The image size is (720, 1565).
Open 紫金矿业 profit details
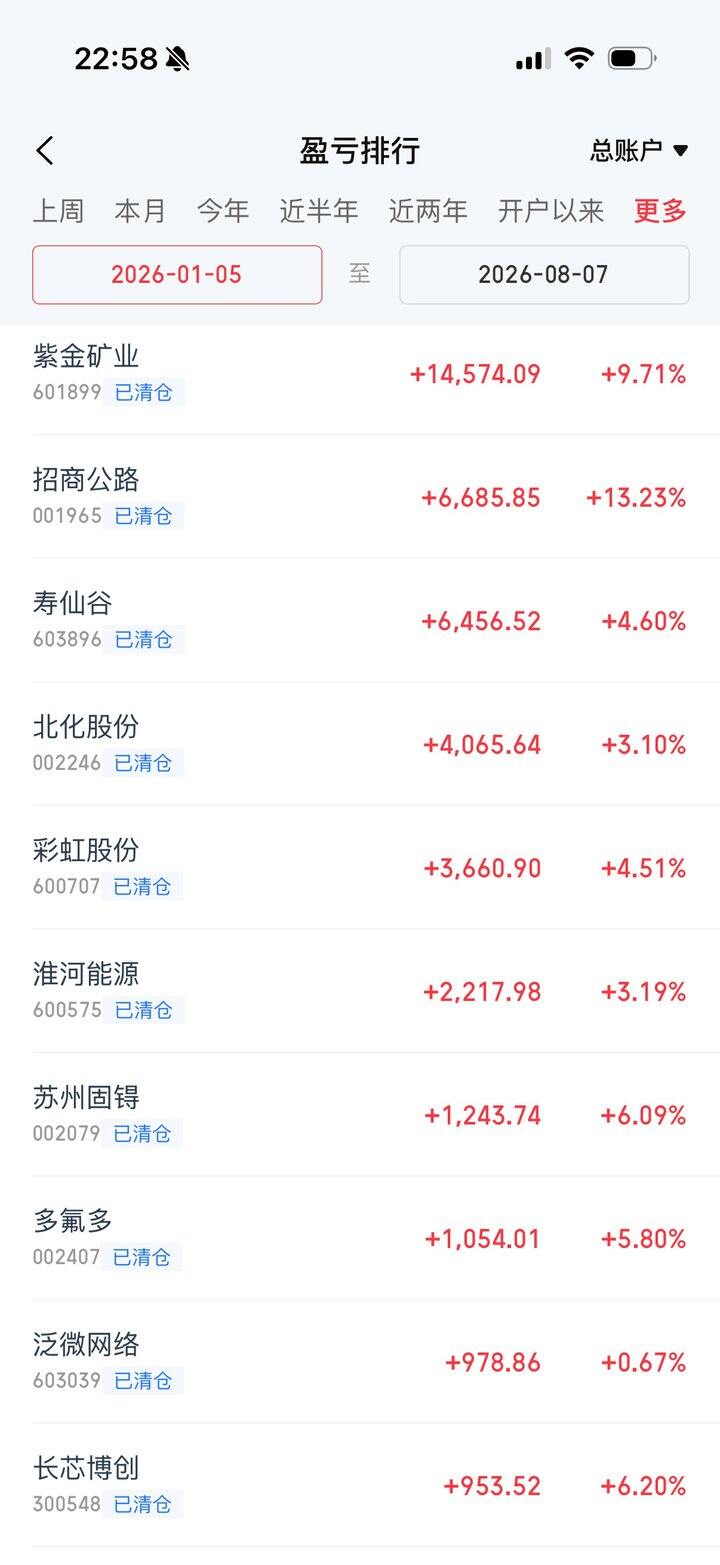pos(360,374)
